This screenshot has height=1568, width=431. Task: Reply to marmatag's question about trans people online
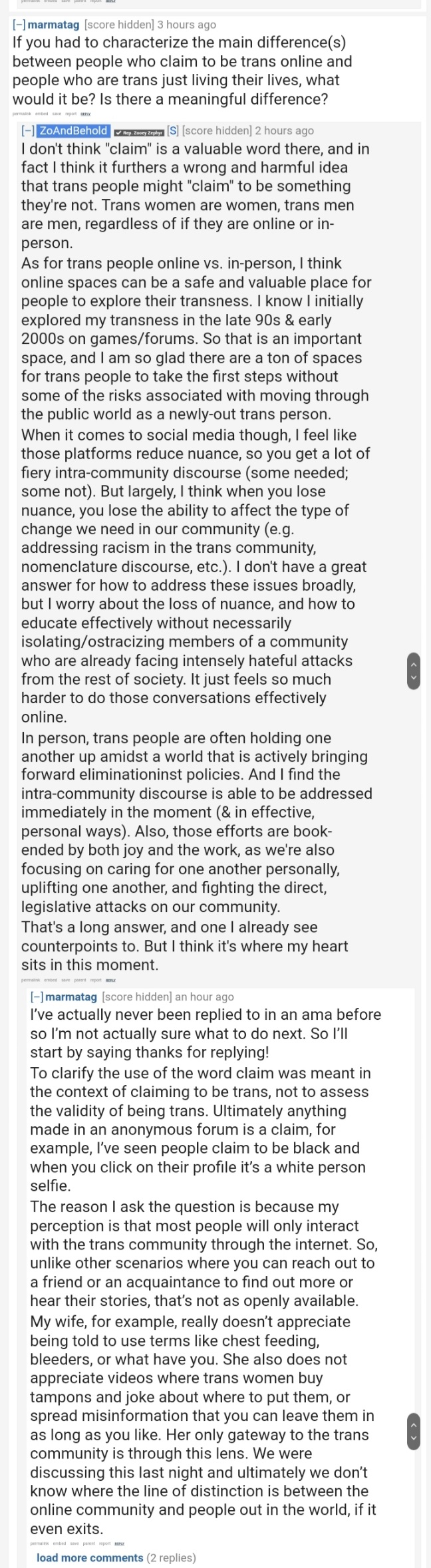pyautogui.click(x=86, y=114)
